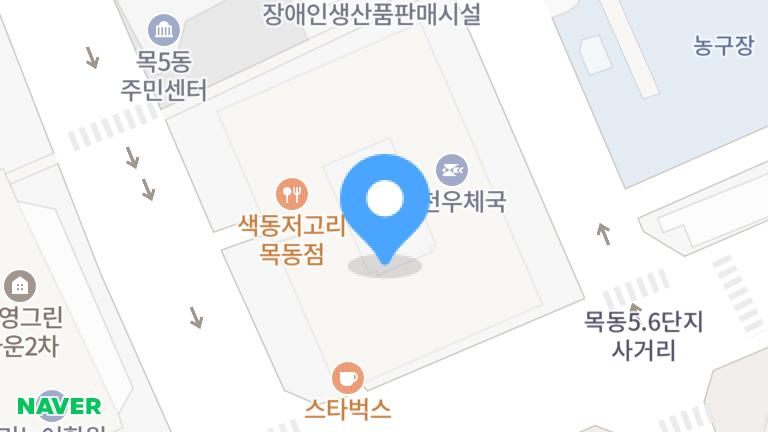Select the post office marker beside the pin
The height and width of the screenshot is (432, 768).
point(452,169)
